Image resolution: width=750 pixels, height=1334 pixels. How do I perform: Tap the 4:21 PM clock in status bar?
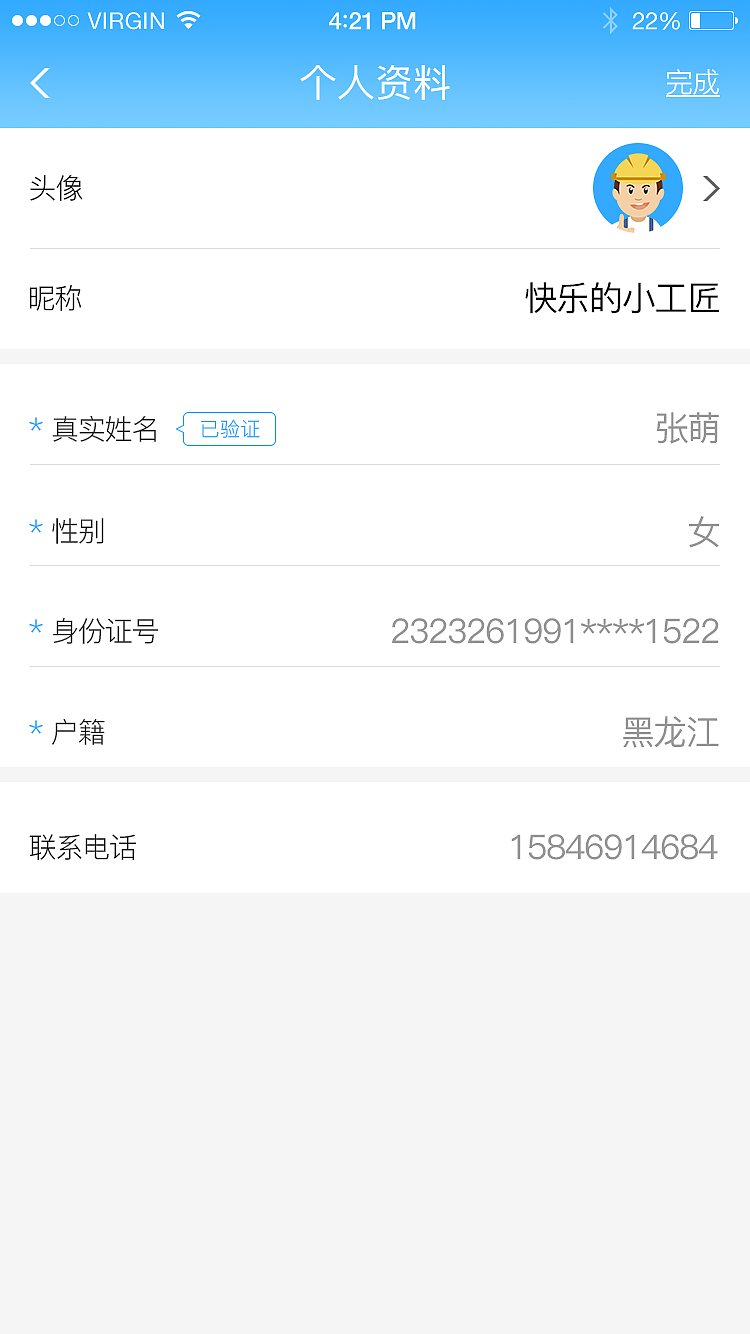coord(373,20)
